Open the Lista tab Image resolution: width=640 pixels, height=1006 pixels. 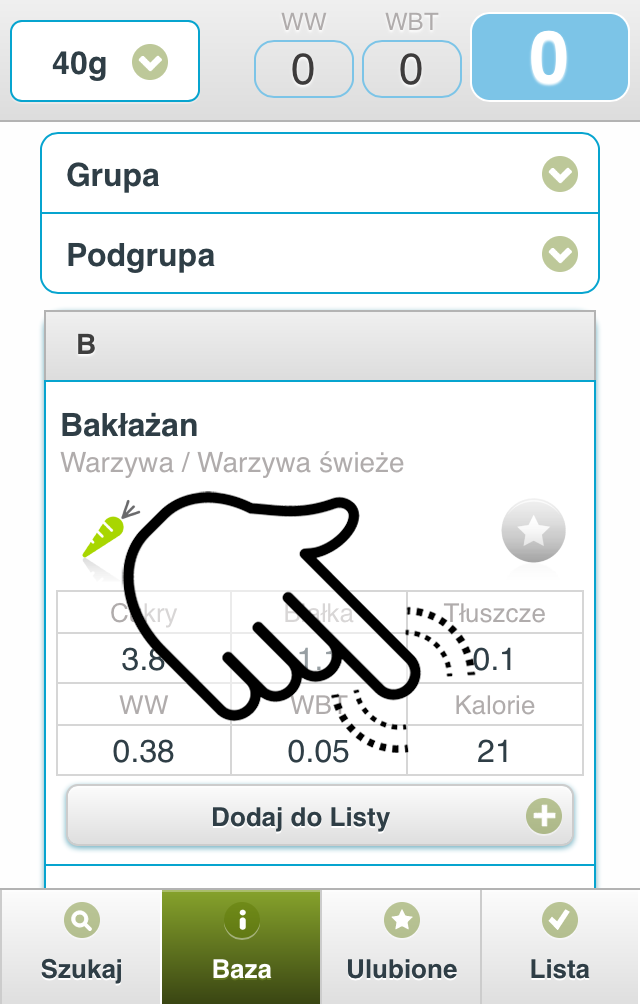click(560, 946)
